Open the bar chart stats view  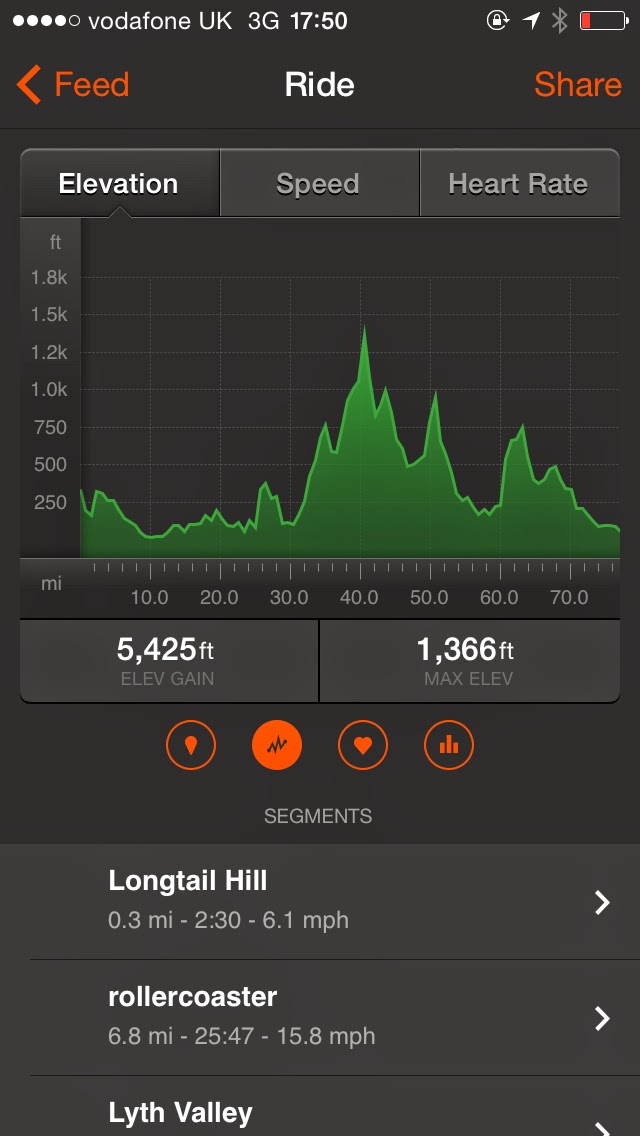coord(449,745)
